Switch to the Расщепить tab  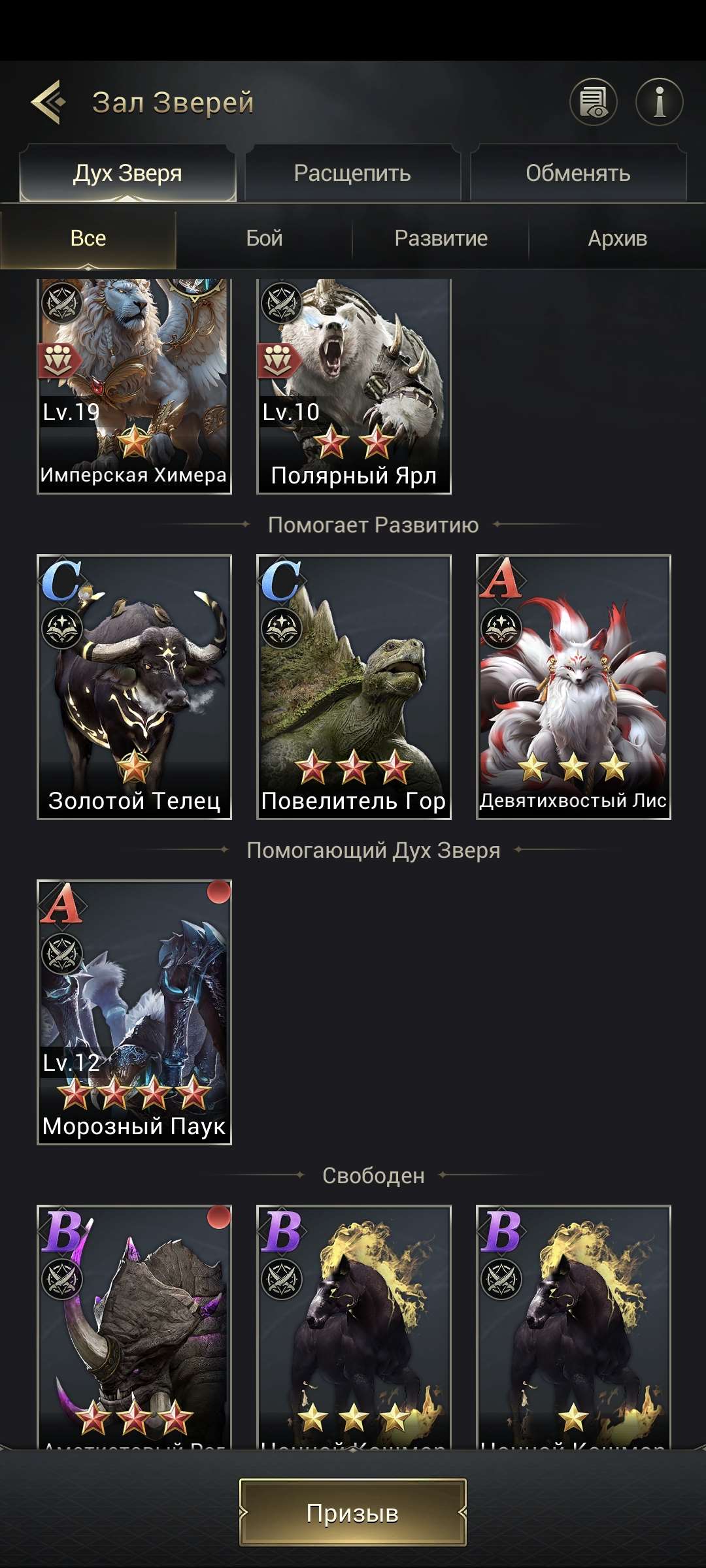coord(352,173)
